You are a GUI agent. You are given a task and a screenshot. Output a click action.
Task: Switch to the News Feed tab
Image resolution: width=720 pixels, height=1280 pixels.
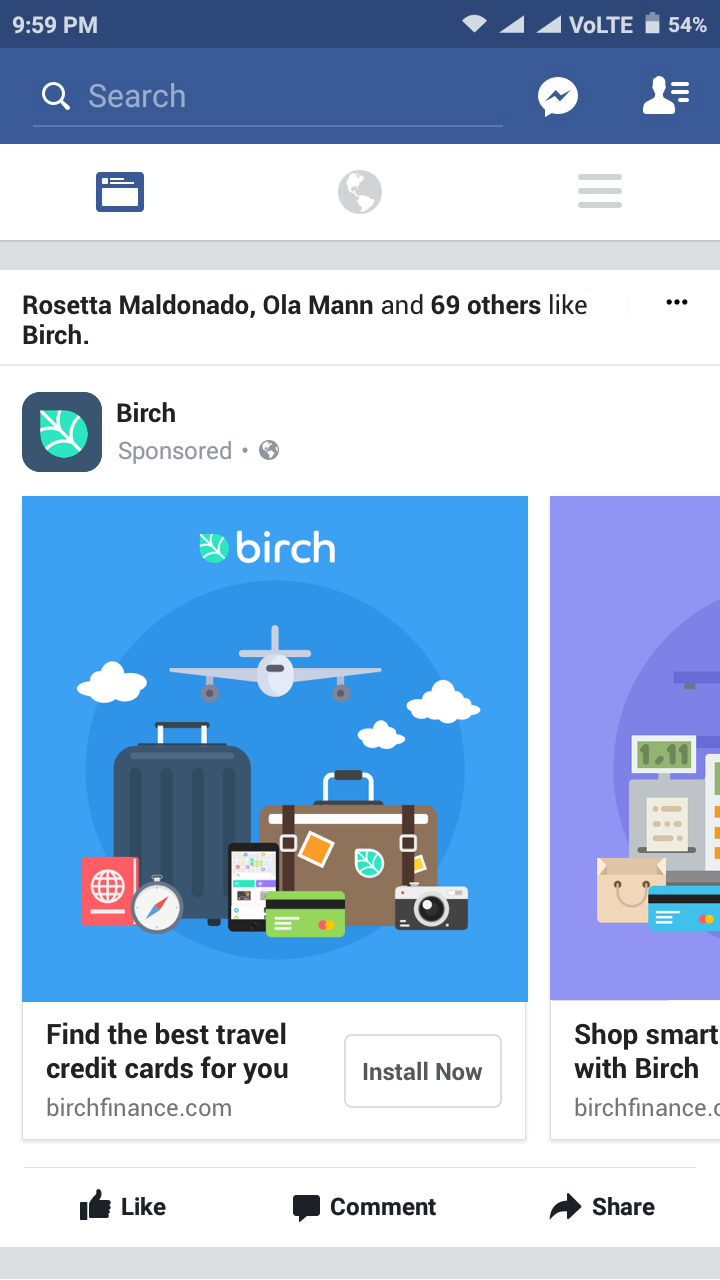[x=120, y=192]
